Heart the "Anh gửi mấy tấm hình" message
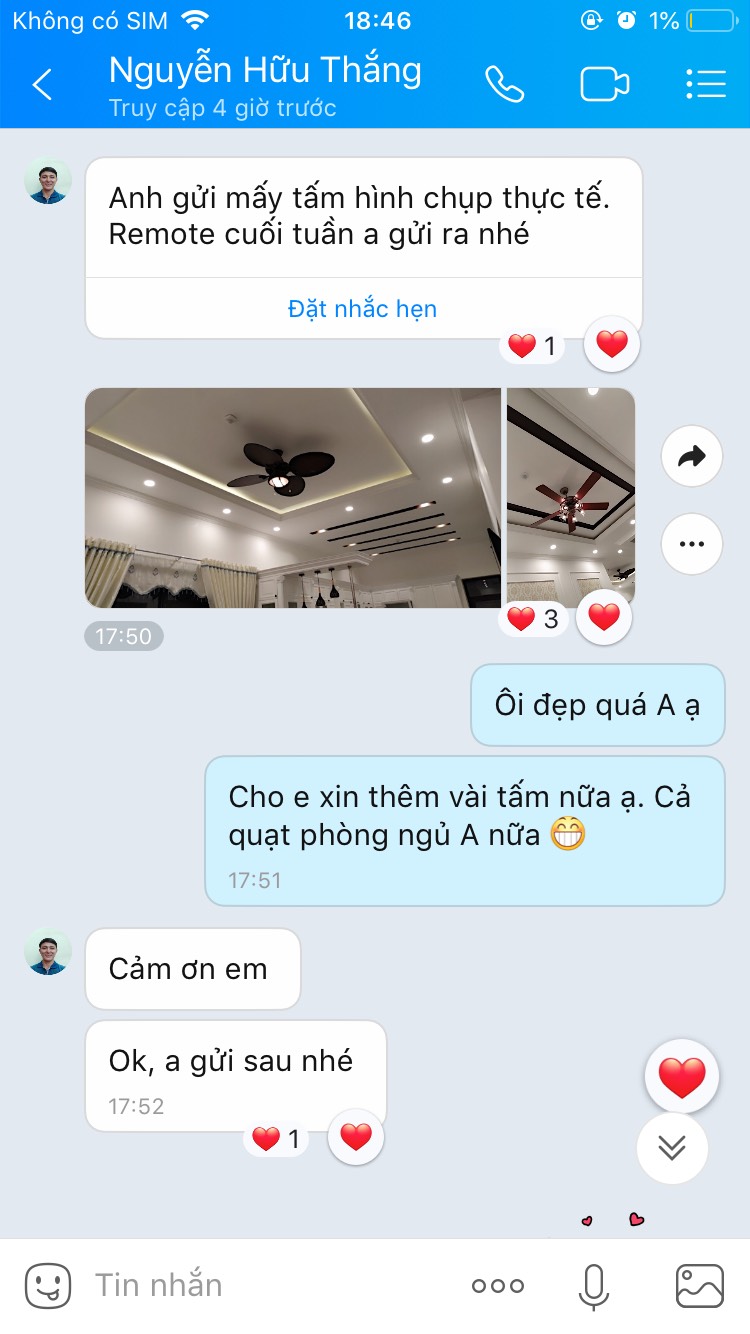 (611, 345)
